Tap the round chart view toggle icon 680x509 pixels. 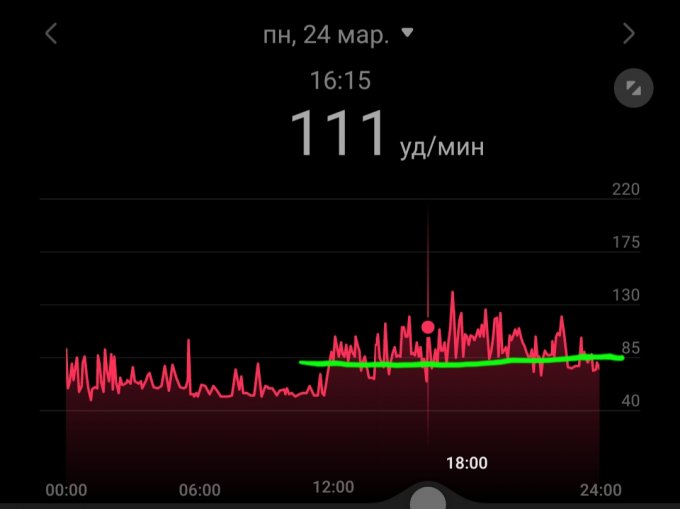pos(633,88)
